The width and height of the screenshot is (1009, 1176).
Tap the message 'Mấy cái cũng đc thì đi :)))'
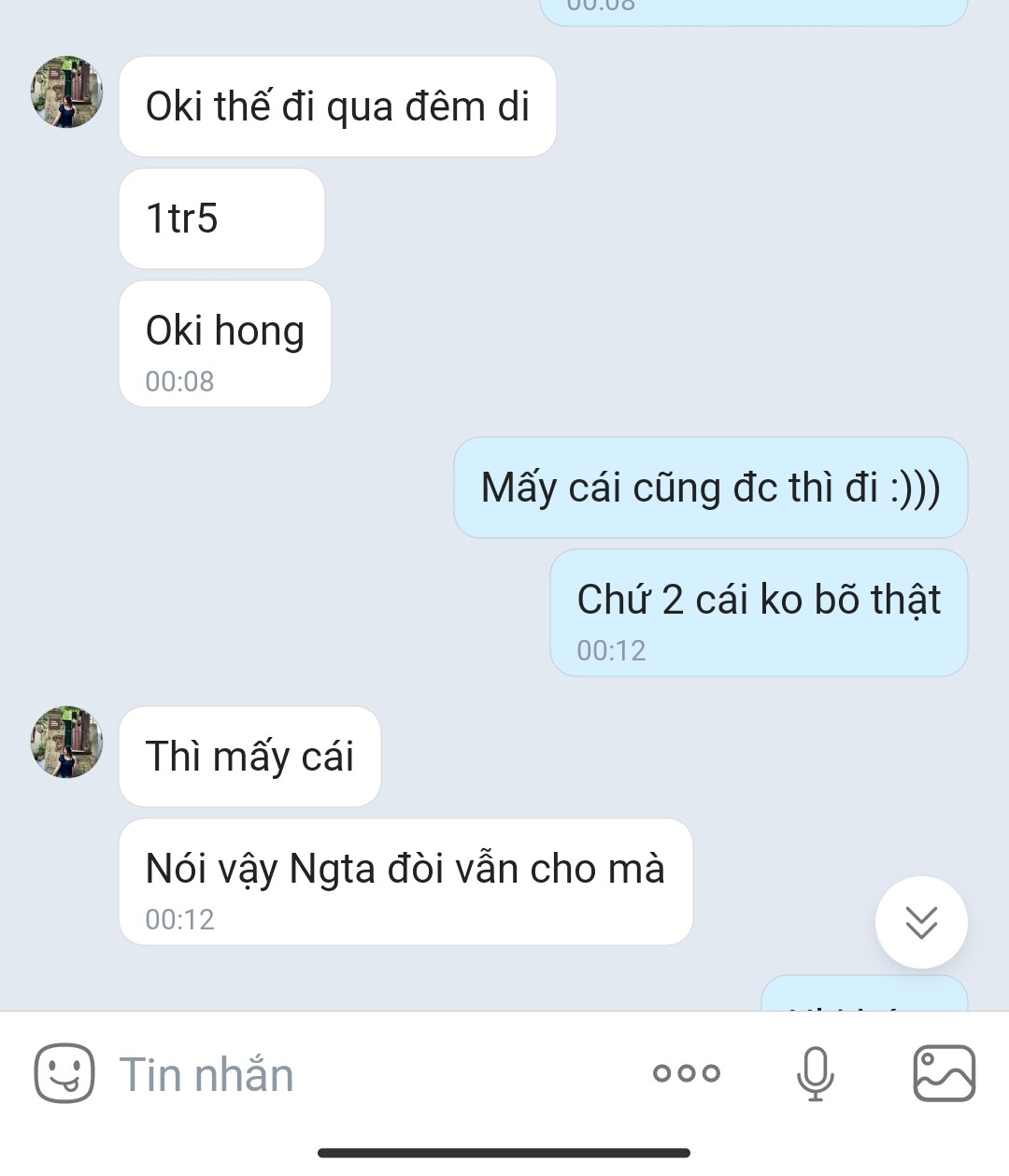click(711, 488)
